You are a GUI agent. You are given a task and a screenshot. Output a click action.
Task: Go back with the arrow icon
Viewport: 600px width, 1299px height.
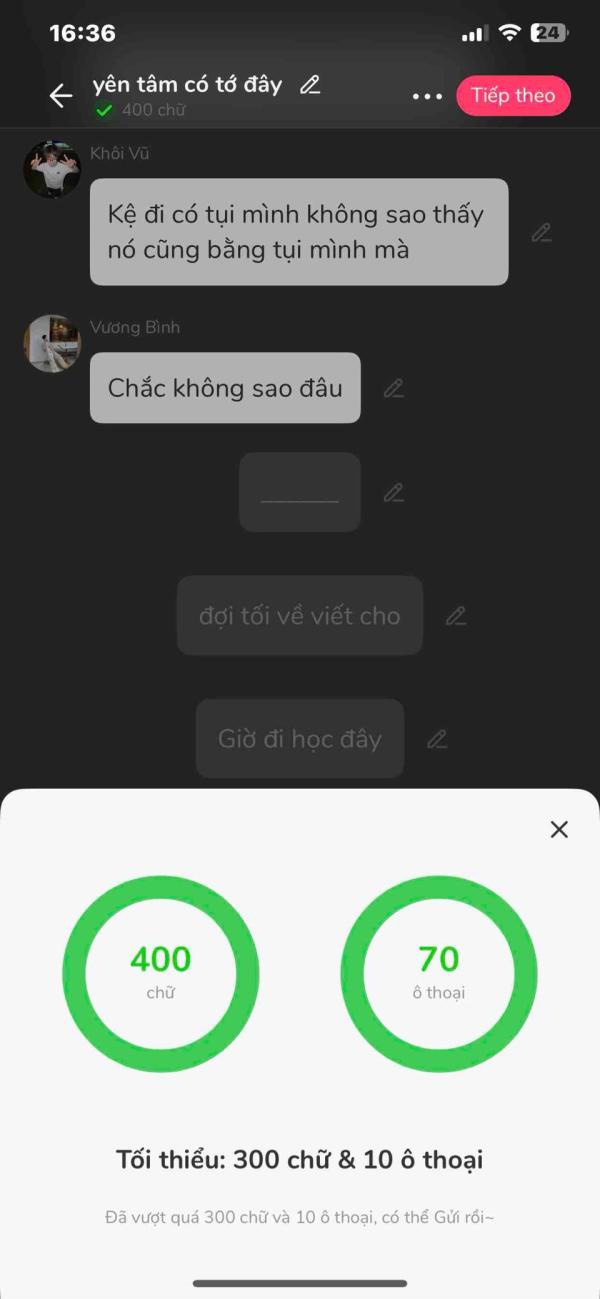(61, 96)
